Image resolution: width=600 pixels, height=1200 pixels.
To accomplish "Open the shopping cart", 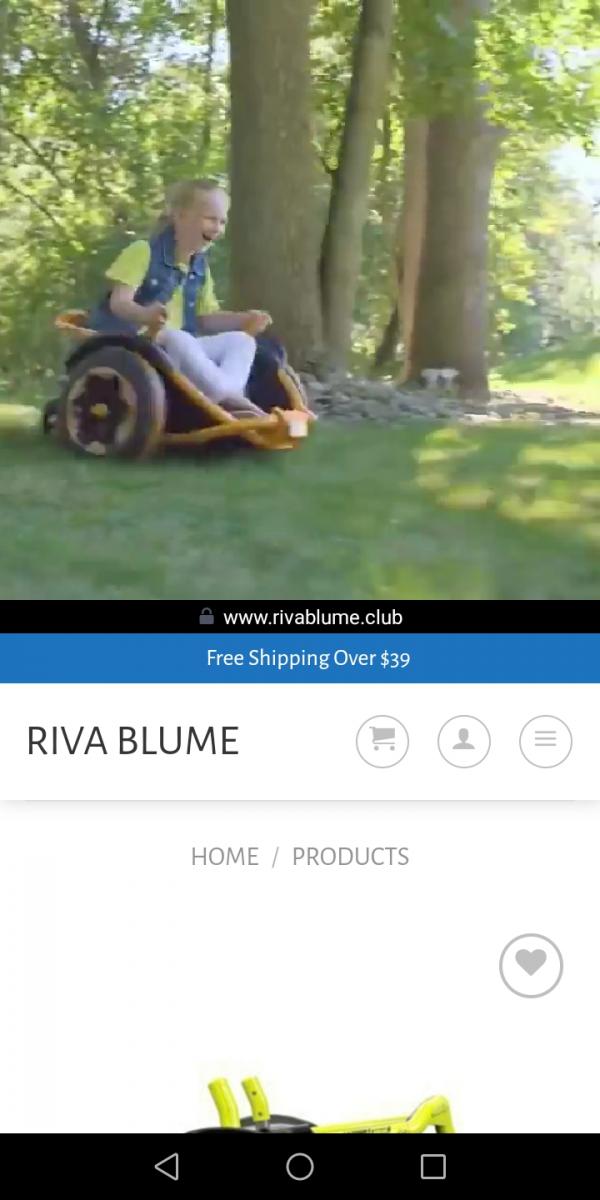I will coord(382,741).
